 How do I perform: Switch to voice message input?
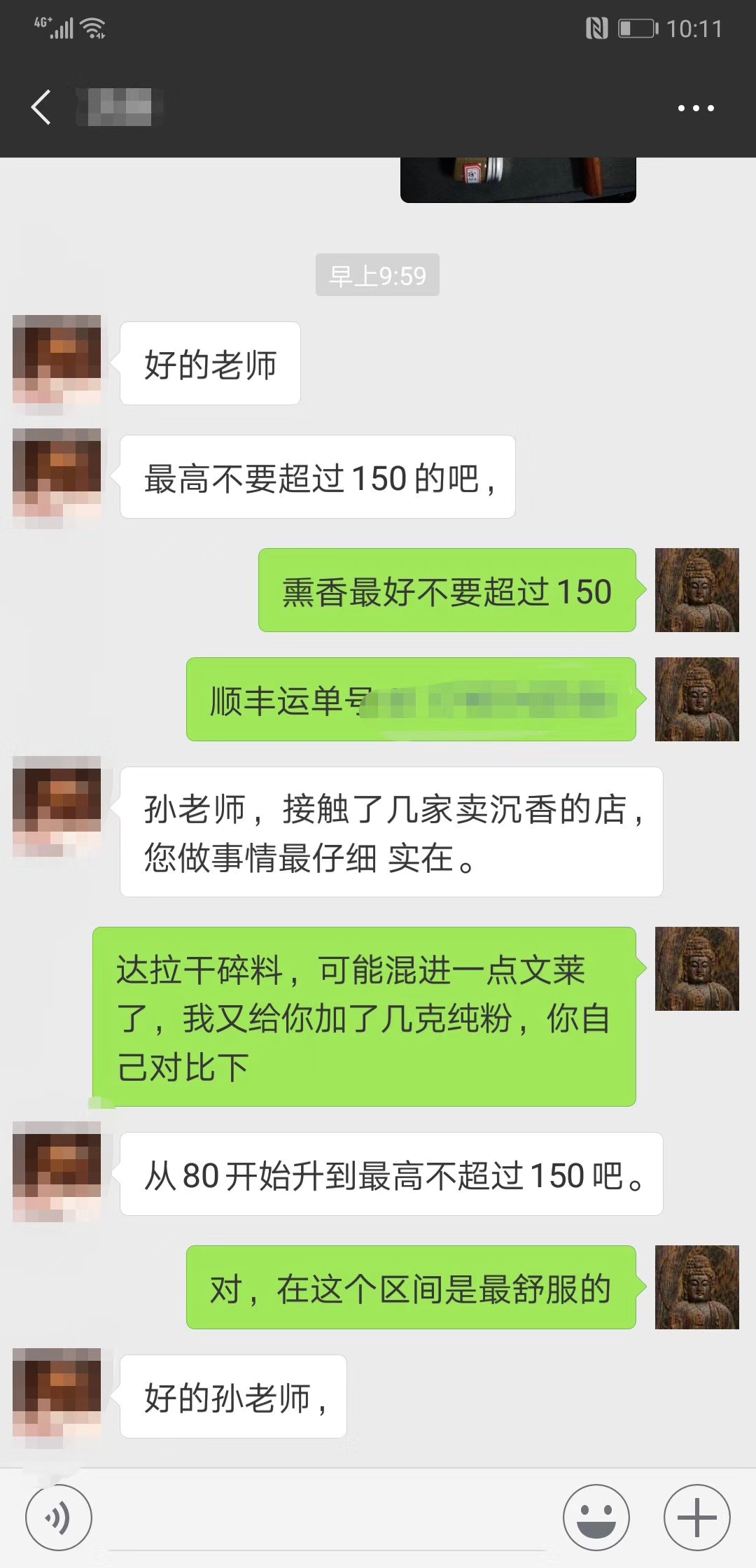pyautogui.click(x=59, y=1518)
